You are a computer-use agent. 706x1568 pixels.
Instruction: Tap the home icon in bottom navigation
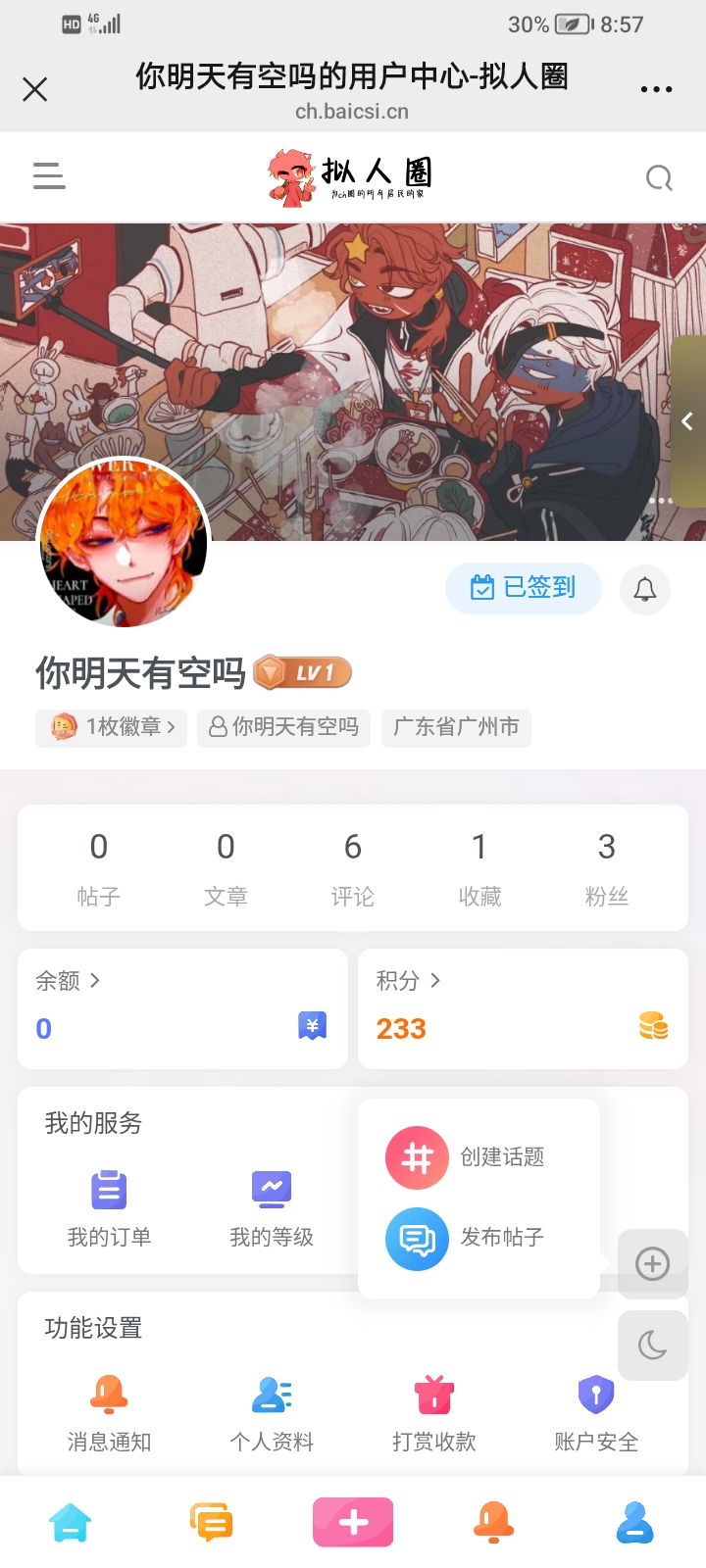point(70,1521)
